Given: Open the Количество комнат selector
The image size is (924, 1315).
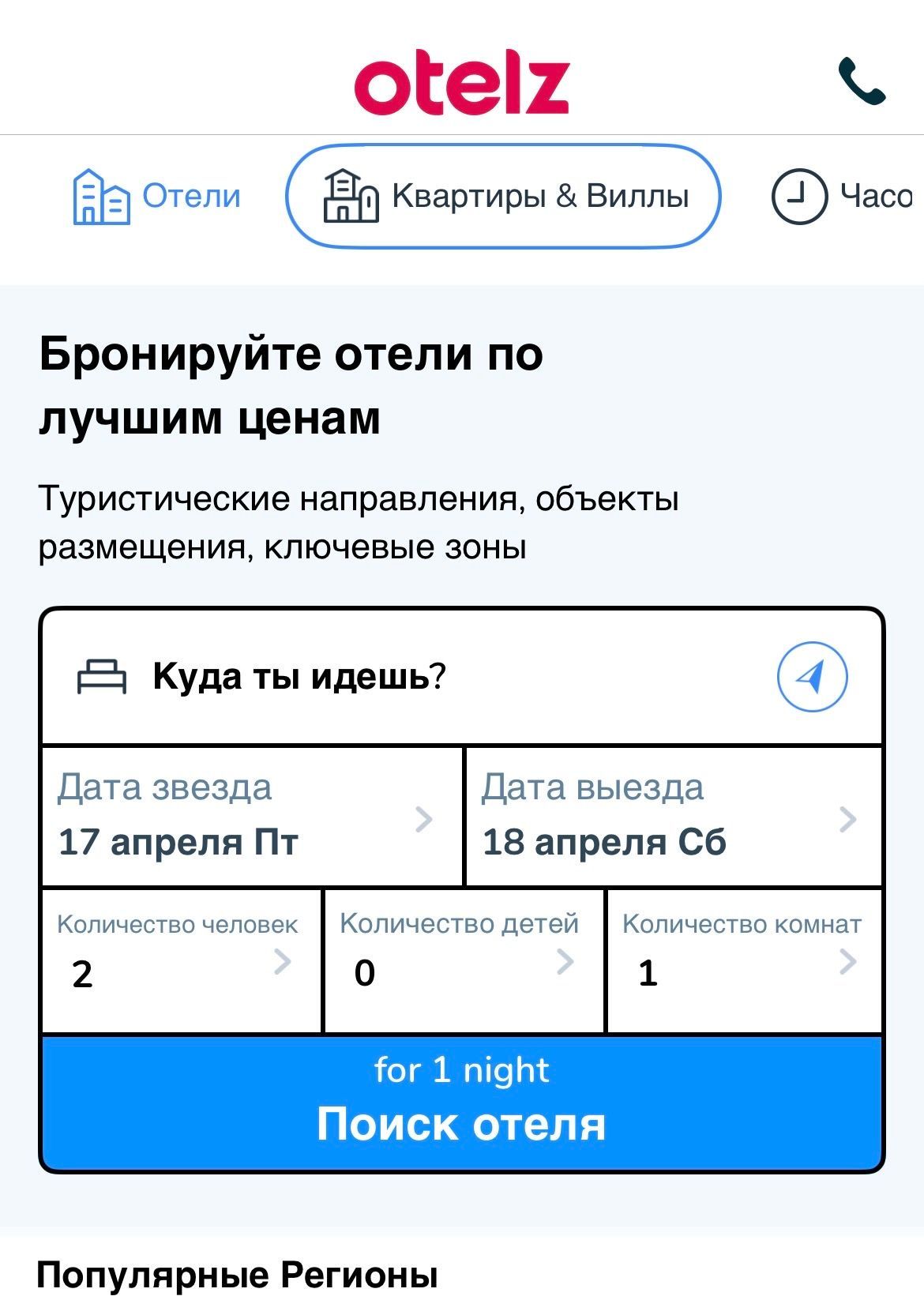Looking at the screenshot, I should [742, 960].
